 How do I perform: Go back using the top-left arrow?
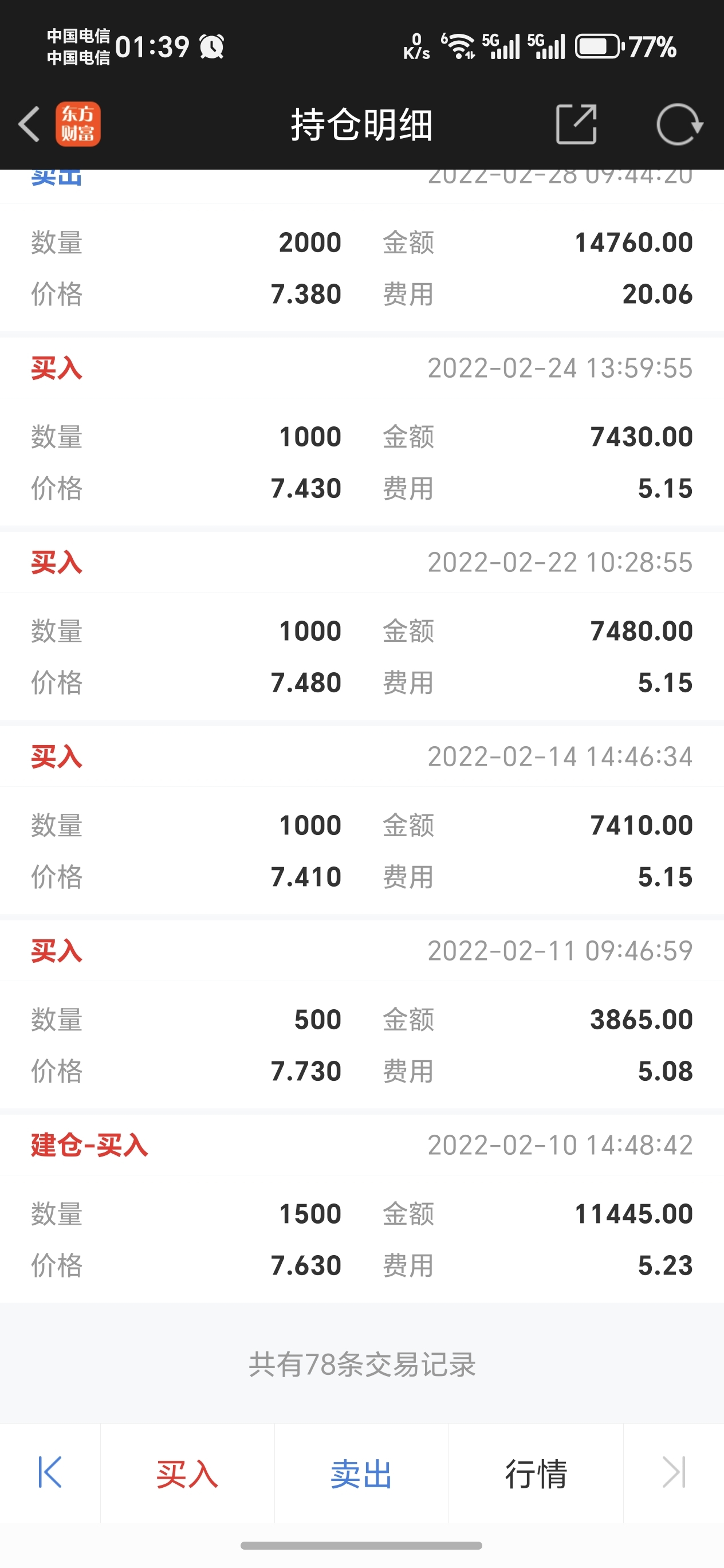29,124
